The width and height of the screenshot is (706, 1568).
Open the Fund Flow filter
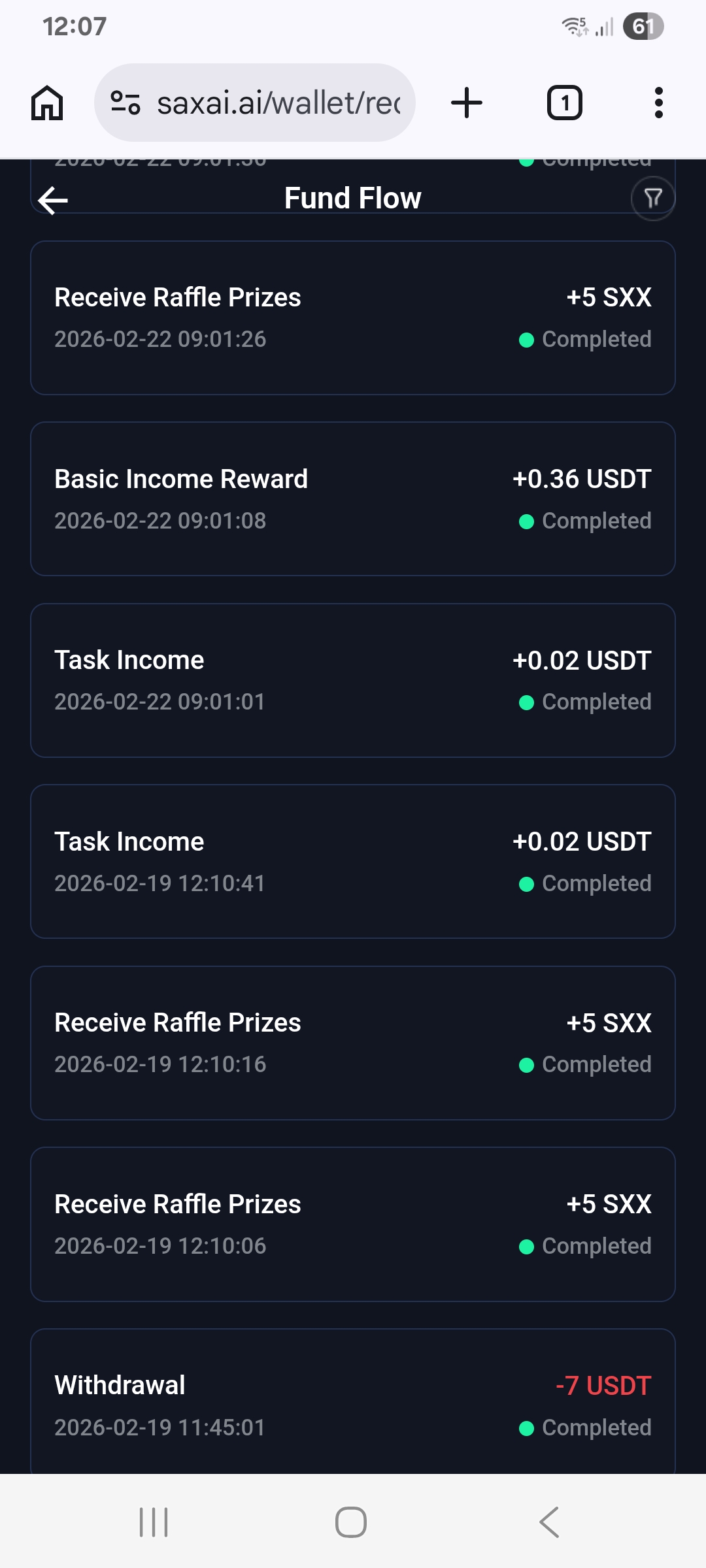pyautogui.click(x=652, y=198)
